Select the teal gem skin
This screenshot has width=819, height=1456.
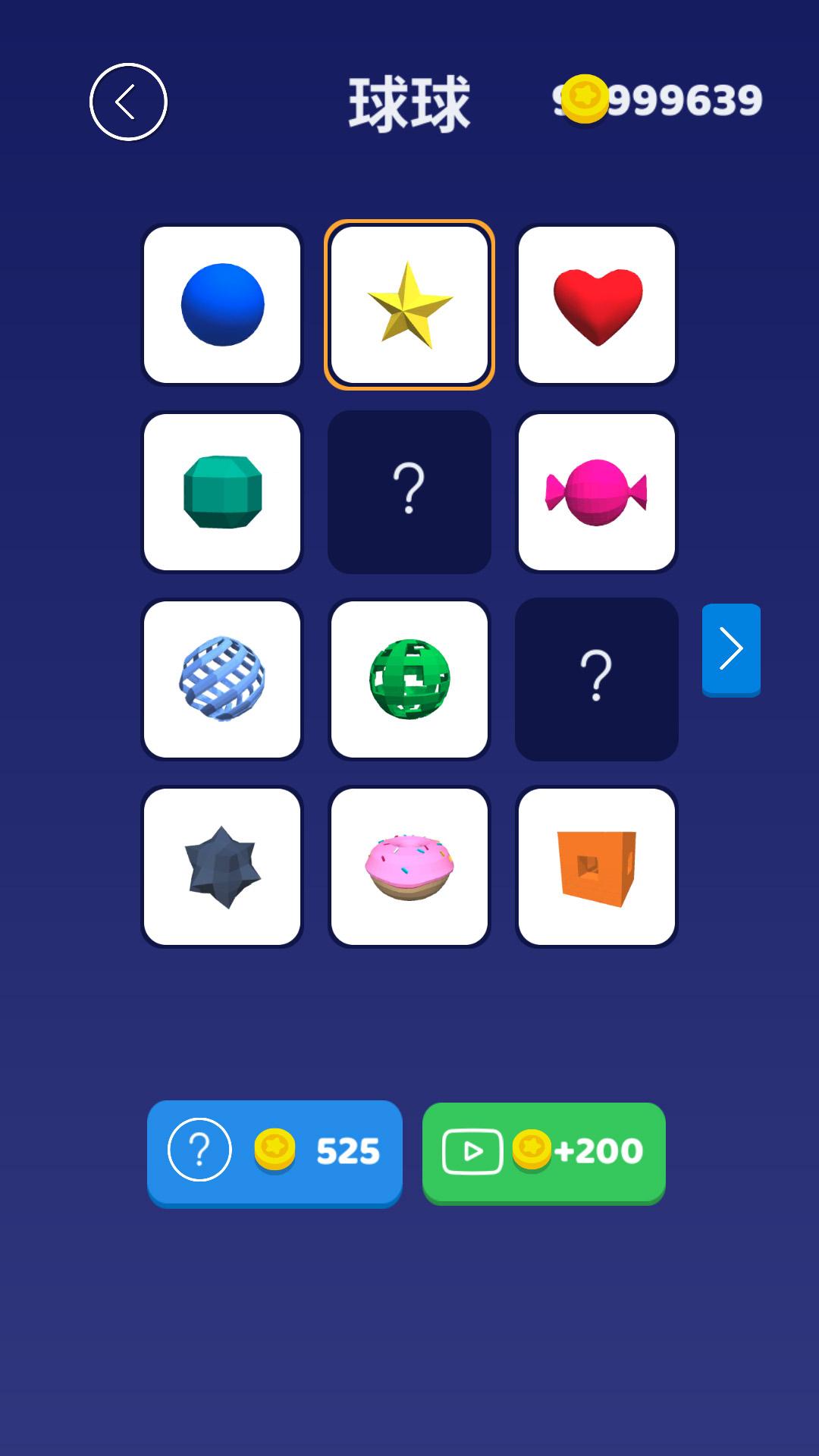[x=222, y=492]
